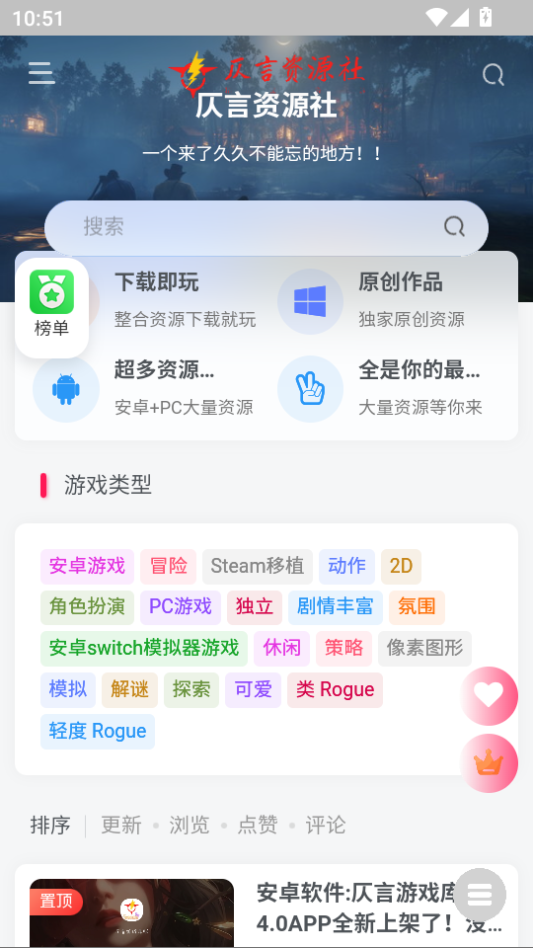Open the 榜单 rankings shortcut
Screen dimensions: 533x948
click(x=52, y=307)
